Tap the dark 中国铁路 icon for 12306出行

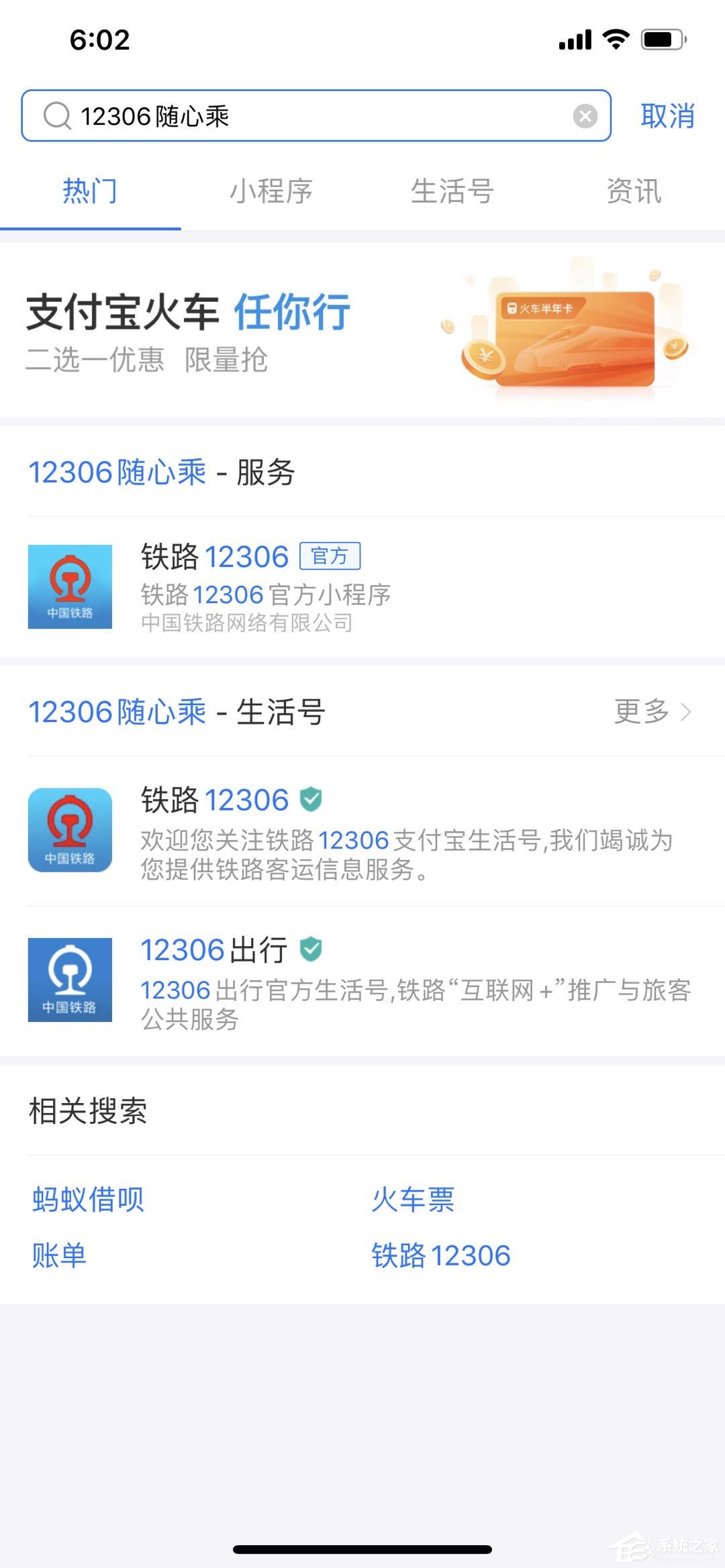click(69, 980)
